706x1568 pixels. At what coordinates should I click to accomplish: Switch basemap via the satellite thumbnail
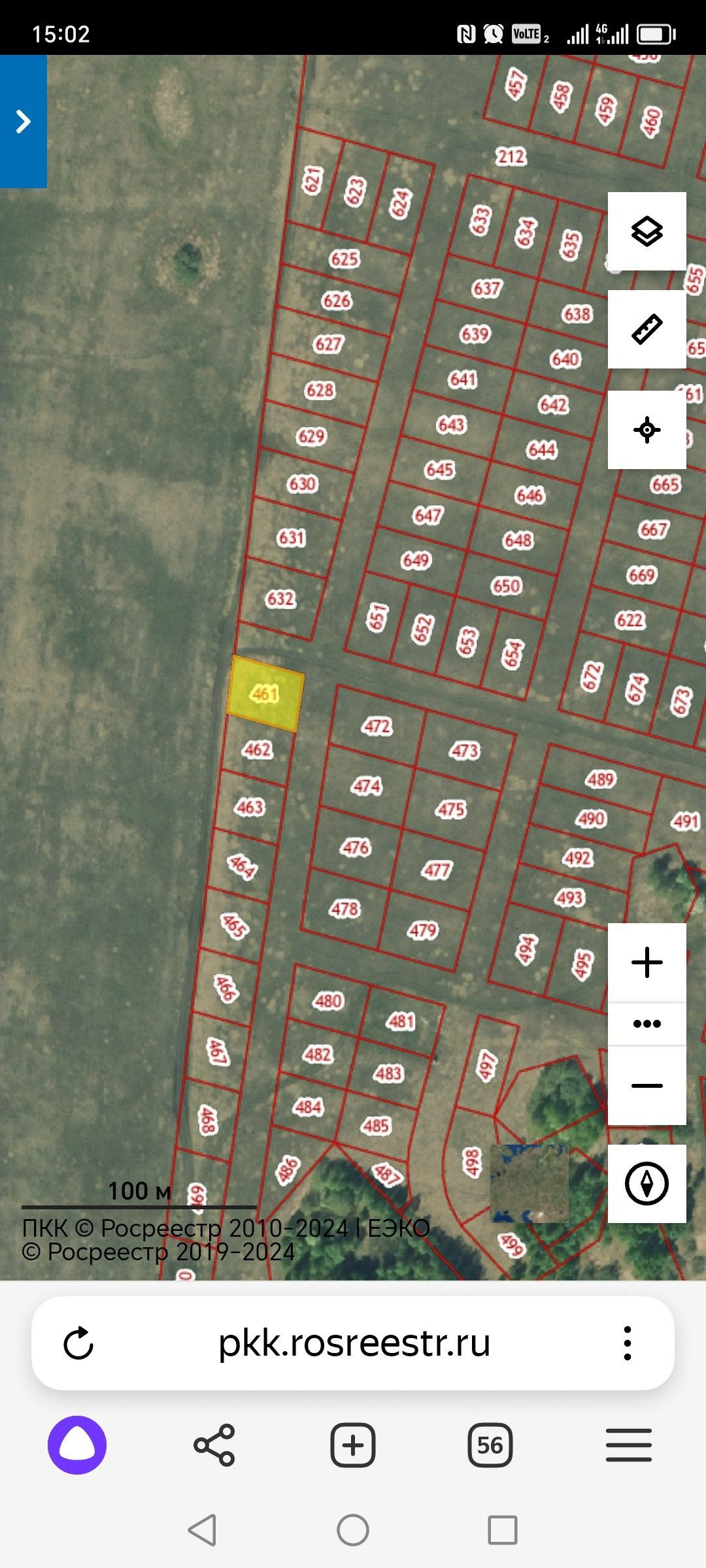click(x=529, y=1183)
